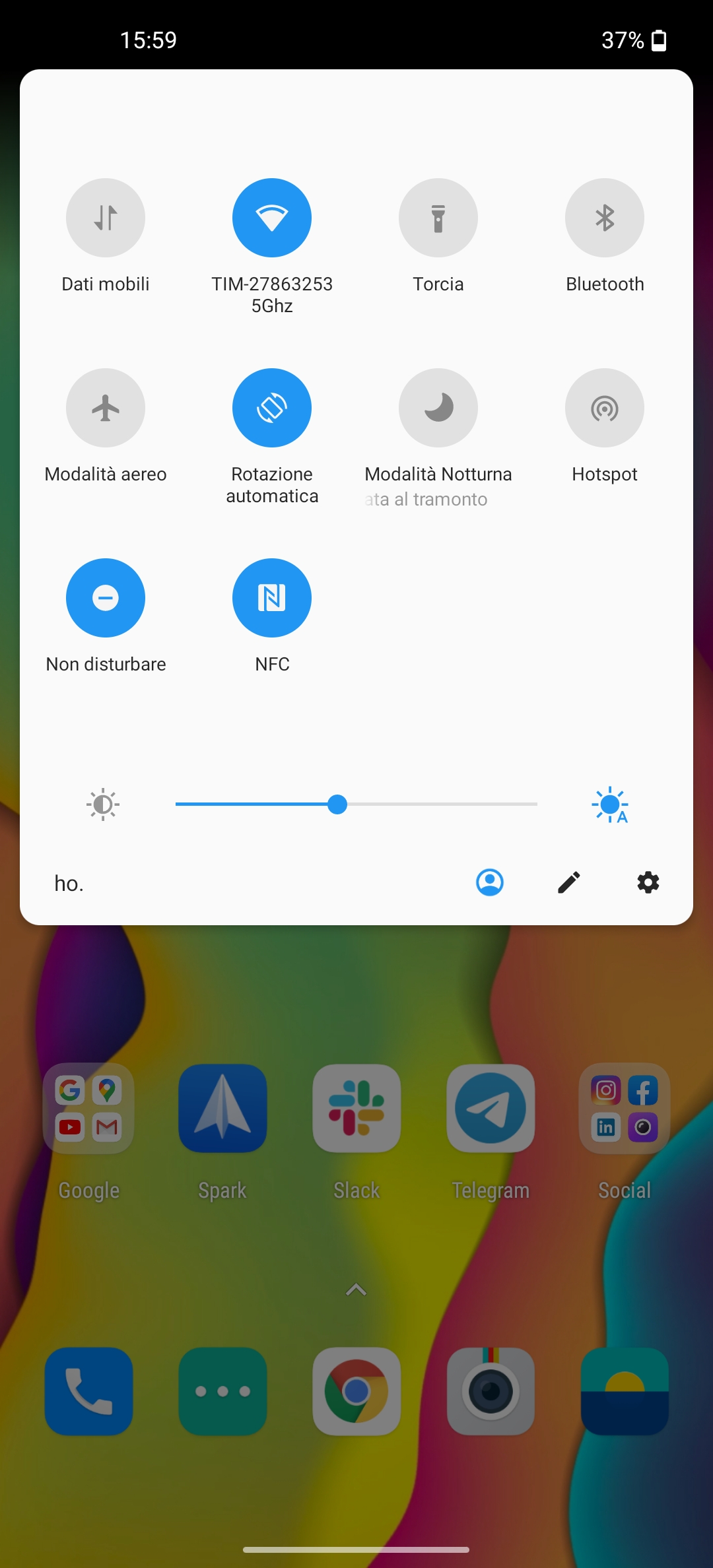Toggle automatic brightness icon
Viewport: 713px width, 1568px height.
coord(610,804)
